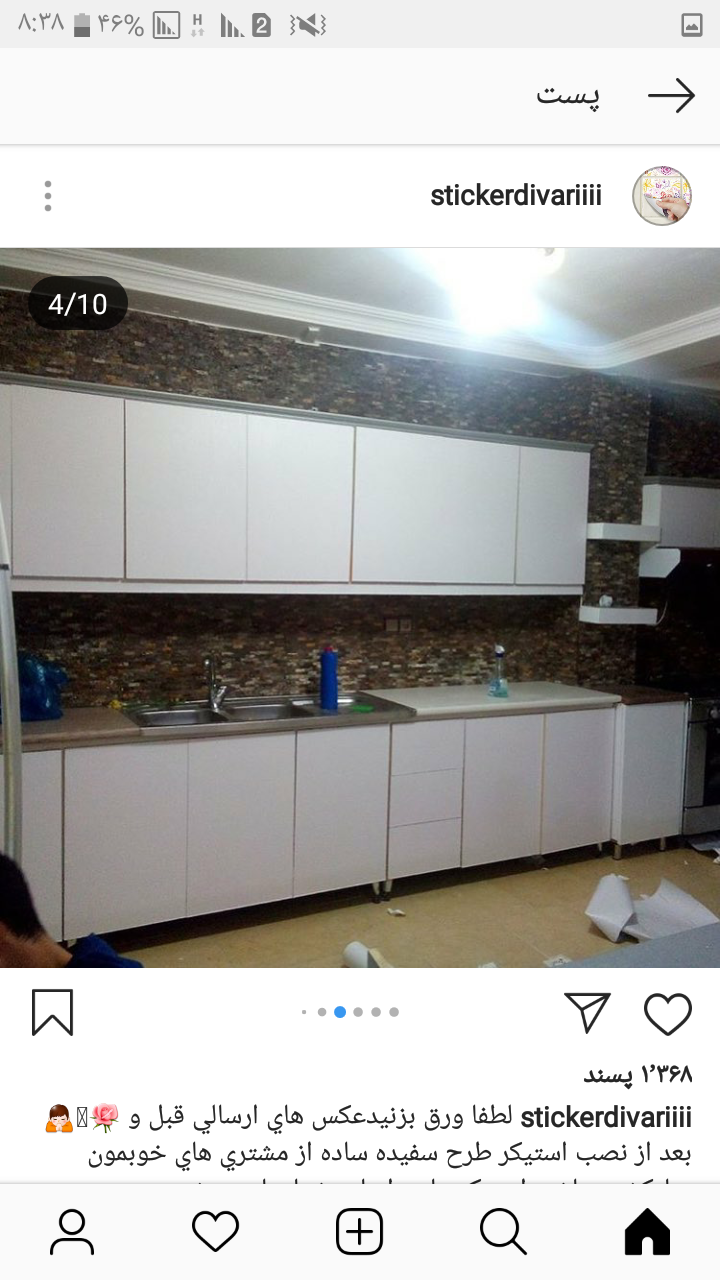Screen dimensions: 720x1280
Task: View the list of 1368 likes
Action: (637, 1074)
